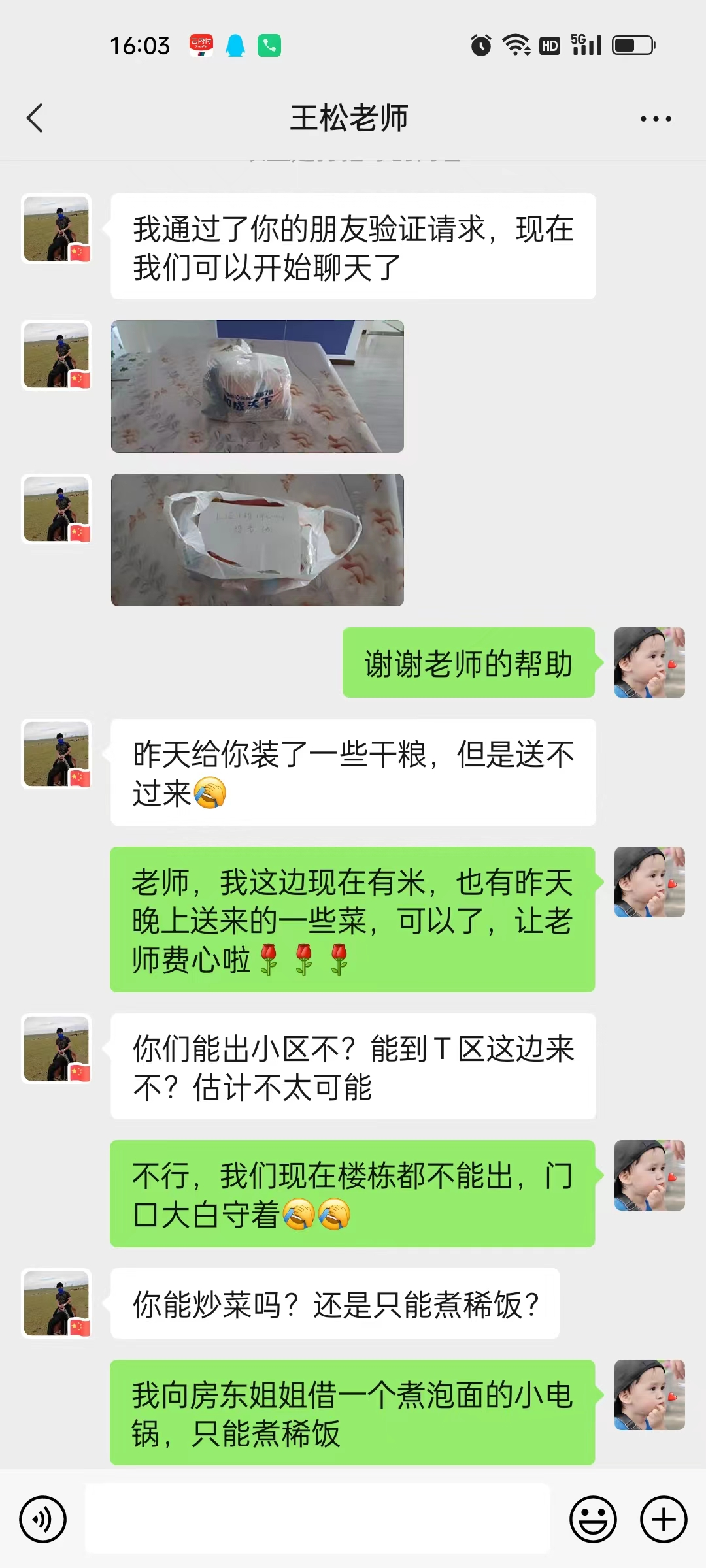Open the emoji sticker panel

click(593, 1519)
